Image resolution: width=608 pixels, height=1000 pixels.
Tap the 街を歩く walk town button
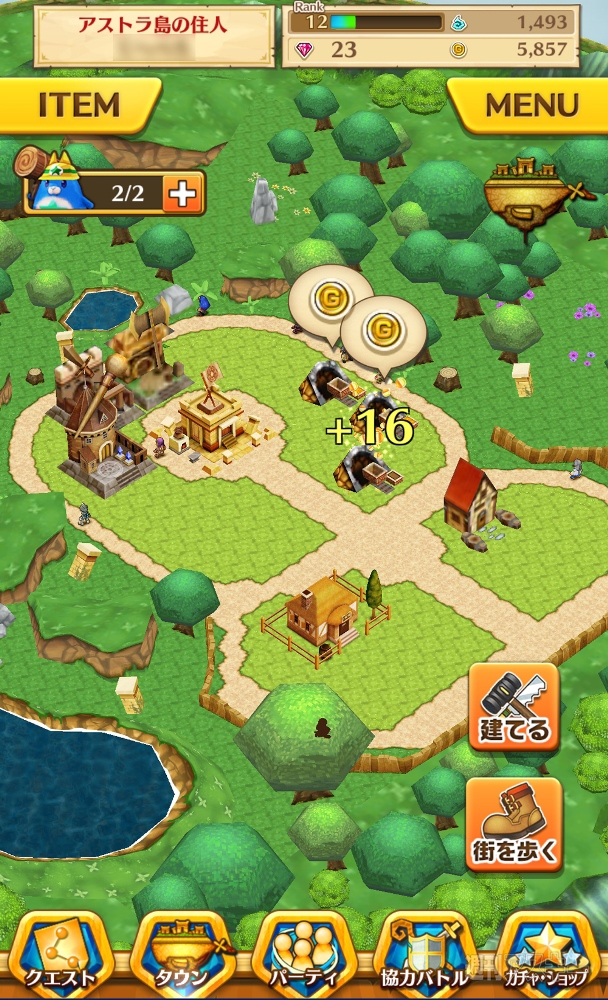tap(513, 825)
